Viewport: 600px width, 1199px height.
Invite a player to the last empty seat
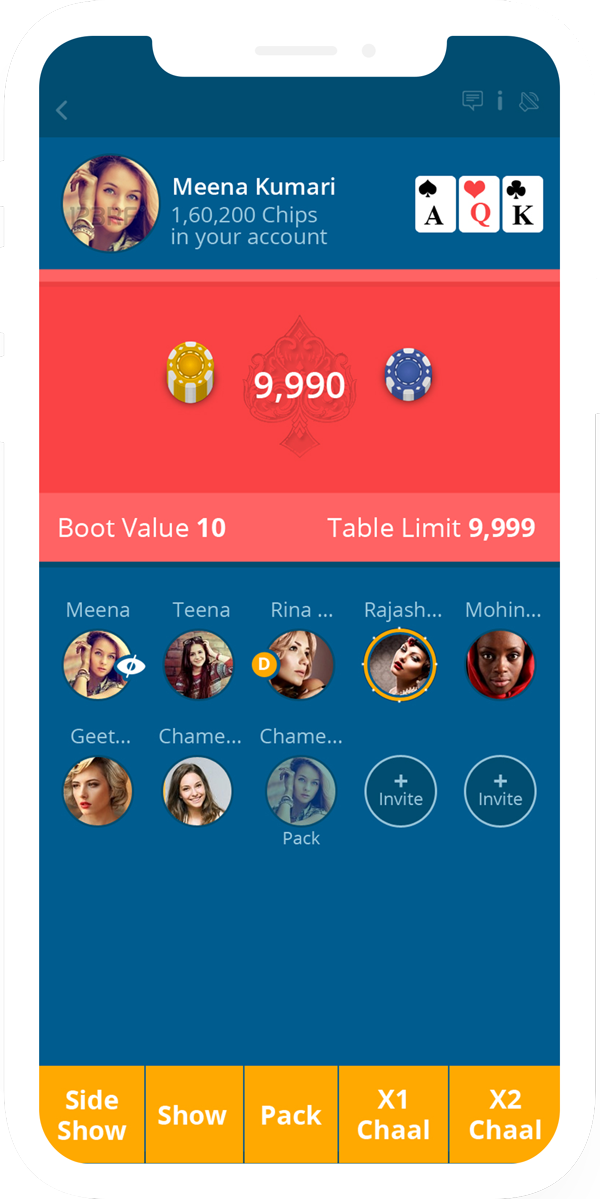[x=500, y=791]
